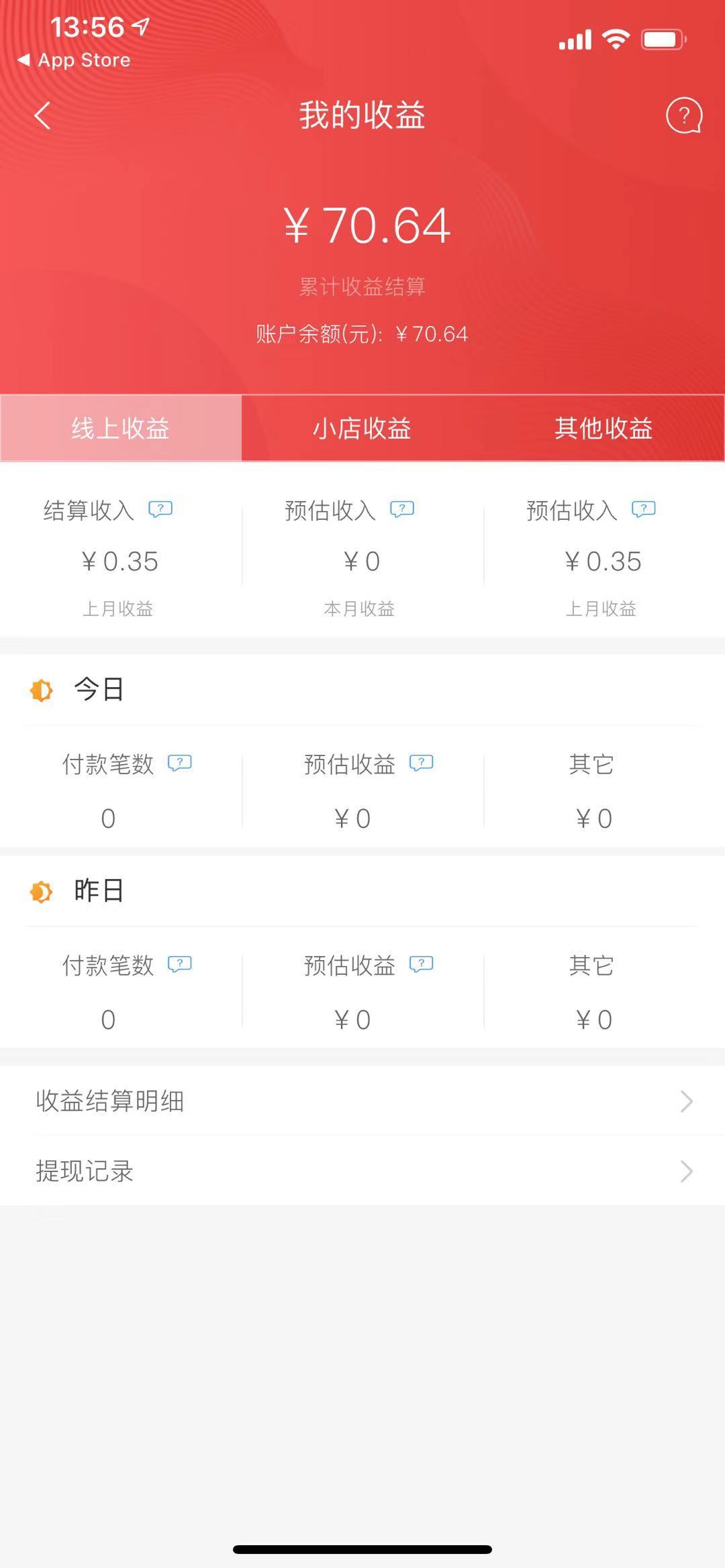The height and width of the screenshot is (1568, 725).
Task: Expand the 提现记录 row chevron
Action: pyautogui.click(x=686, y=1171)
